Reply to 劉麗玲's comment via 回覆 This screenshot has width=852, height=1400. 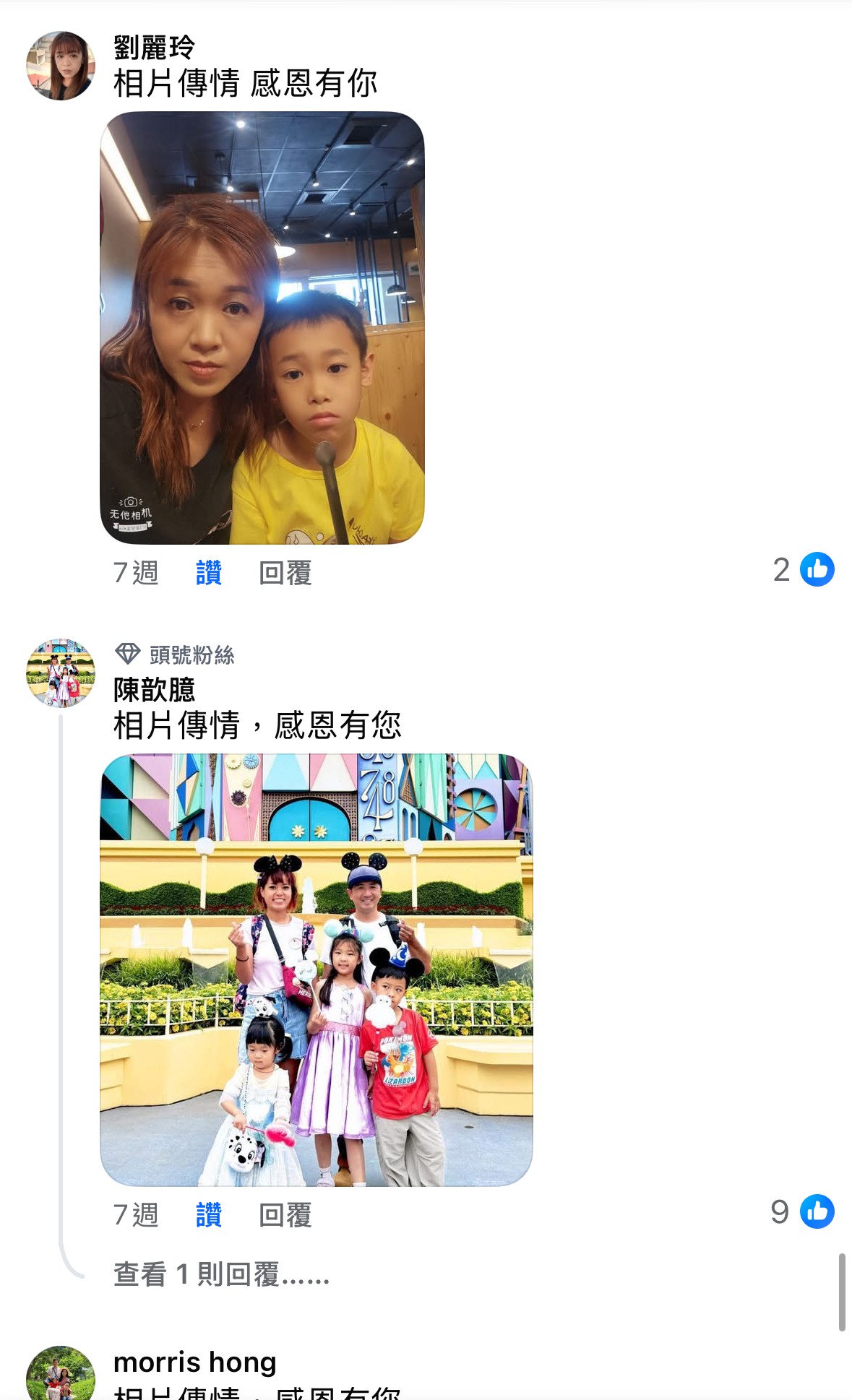pyautogui.click(x=285, y=573)
